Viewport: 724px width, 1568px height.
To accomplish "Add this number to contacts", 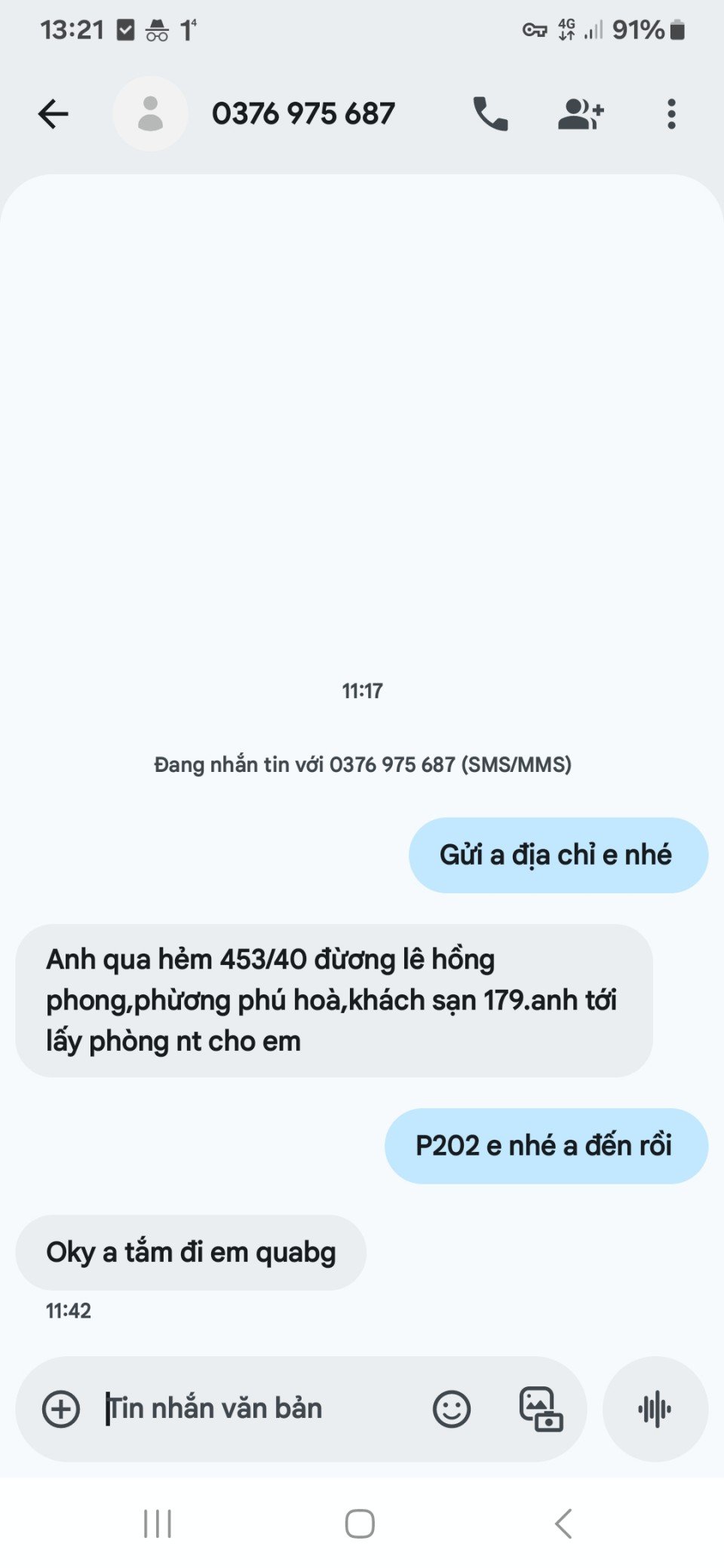I will pos(581,114).
